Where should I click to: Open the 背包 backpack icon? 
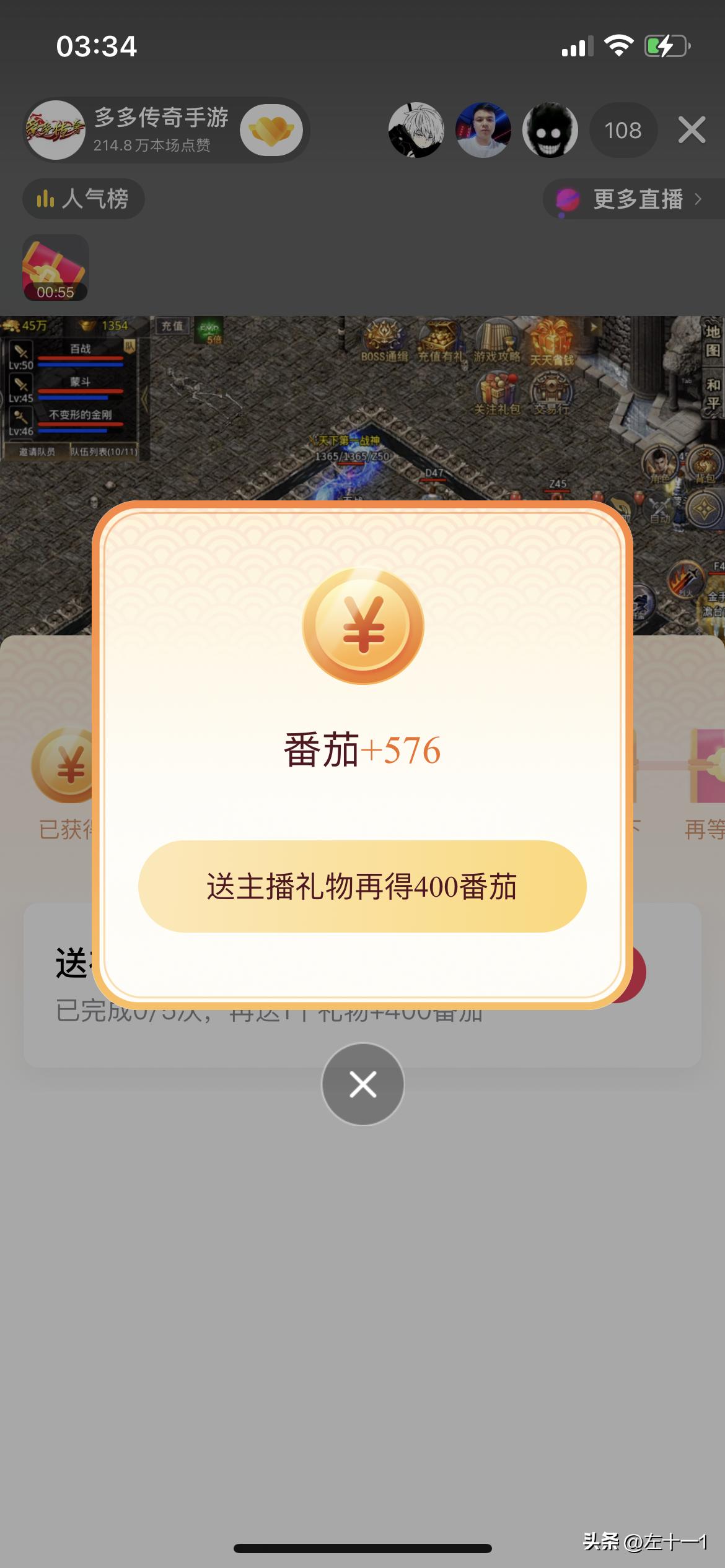(x=704, y=463)
